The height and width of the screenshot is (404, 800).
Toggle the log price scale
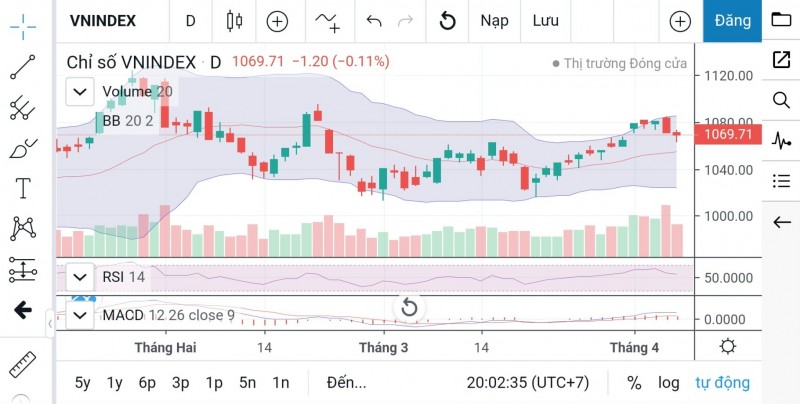[x=668, y=382]
